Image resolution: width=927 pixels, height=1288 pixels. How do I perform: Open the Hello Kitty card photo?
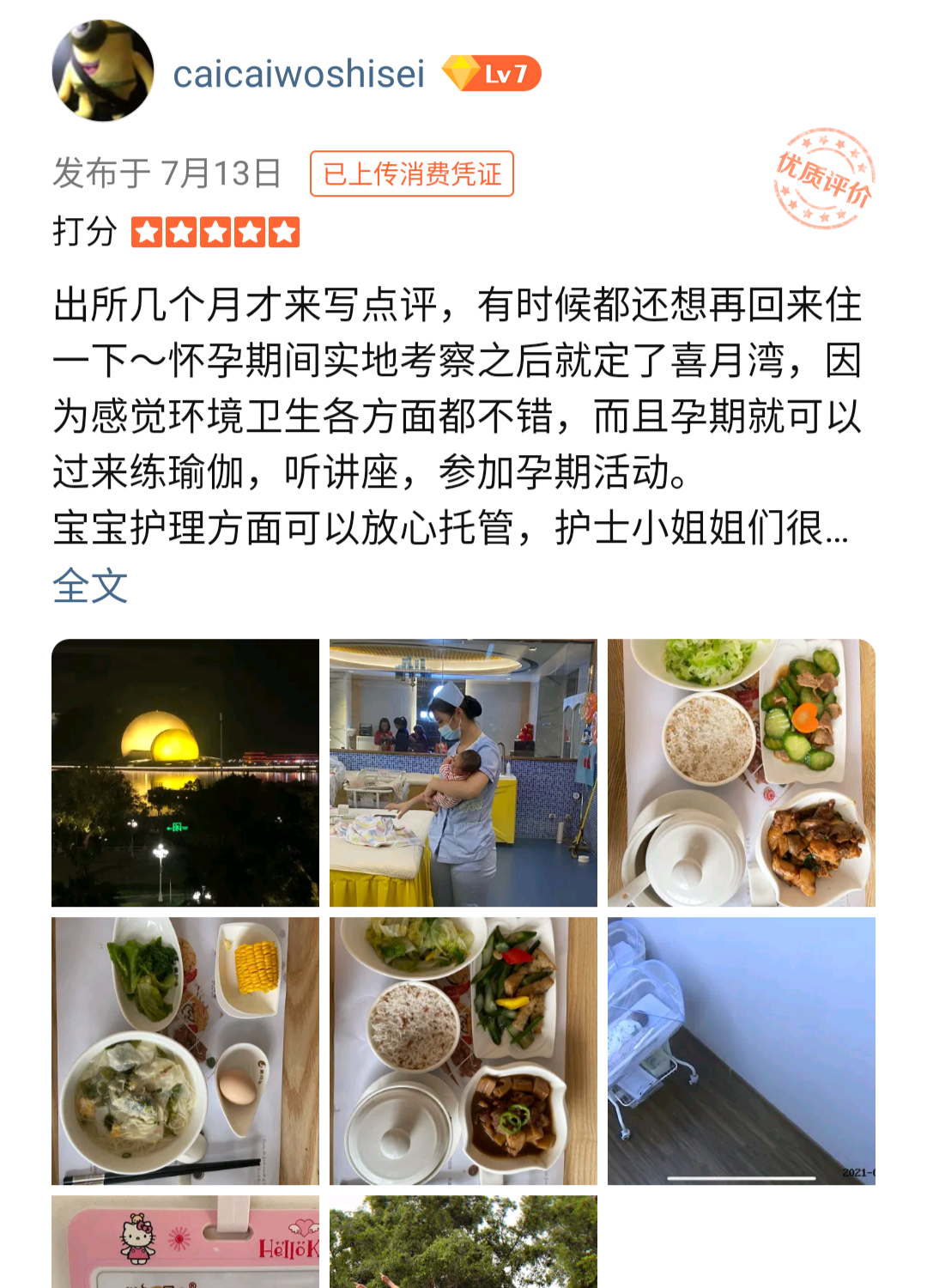[x=185, y=1242]
